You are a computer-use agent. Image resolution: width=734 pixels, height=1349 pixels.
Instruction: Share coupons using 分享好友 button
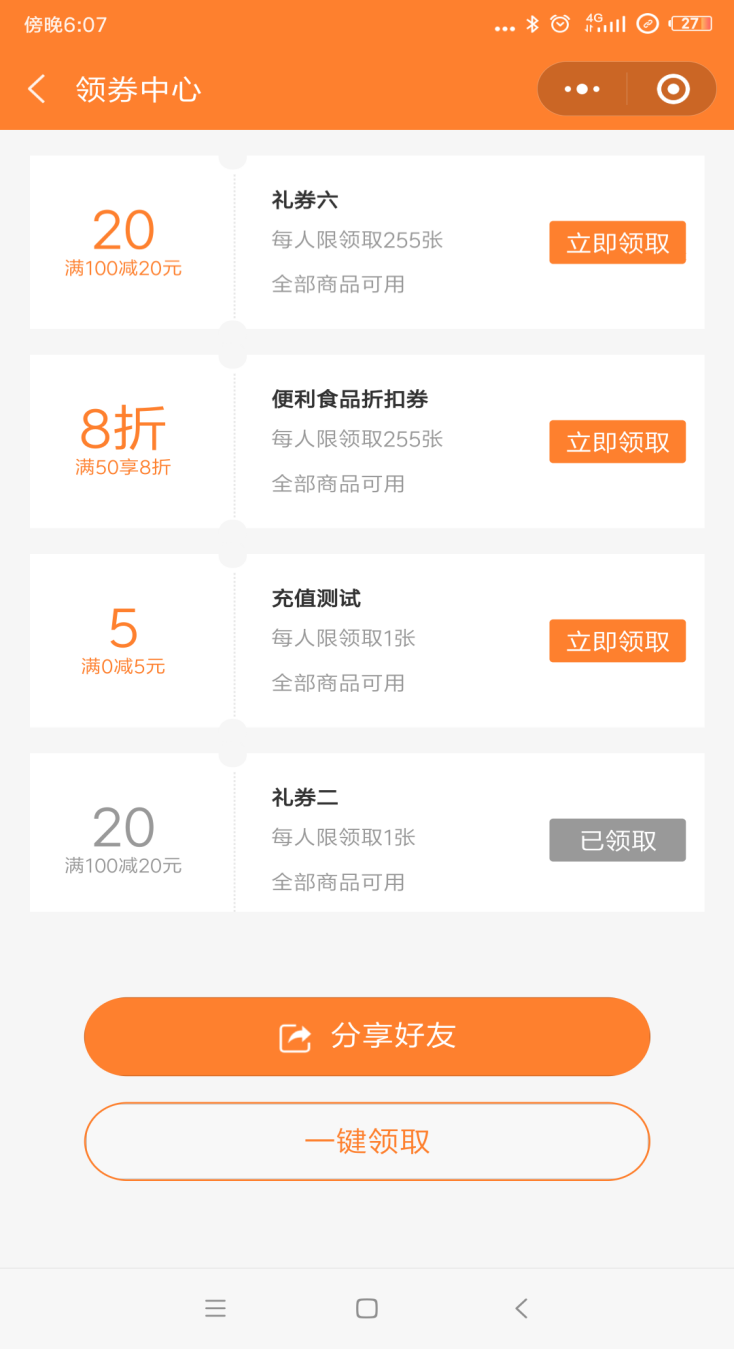tap(367, 1036)
